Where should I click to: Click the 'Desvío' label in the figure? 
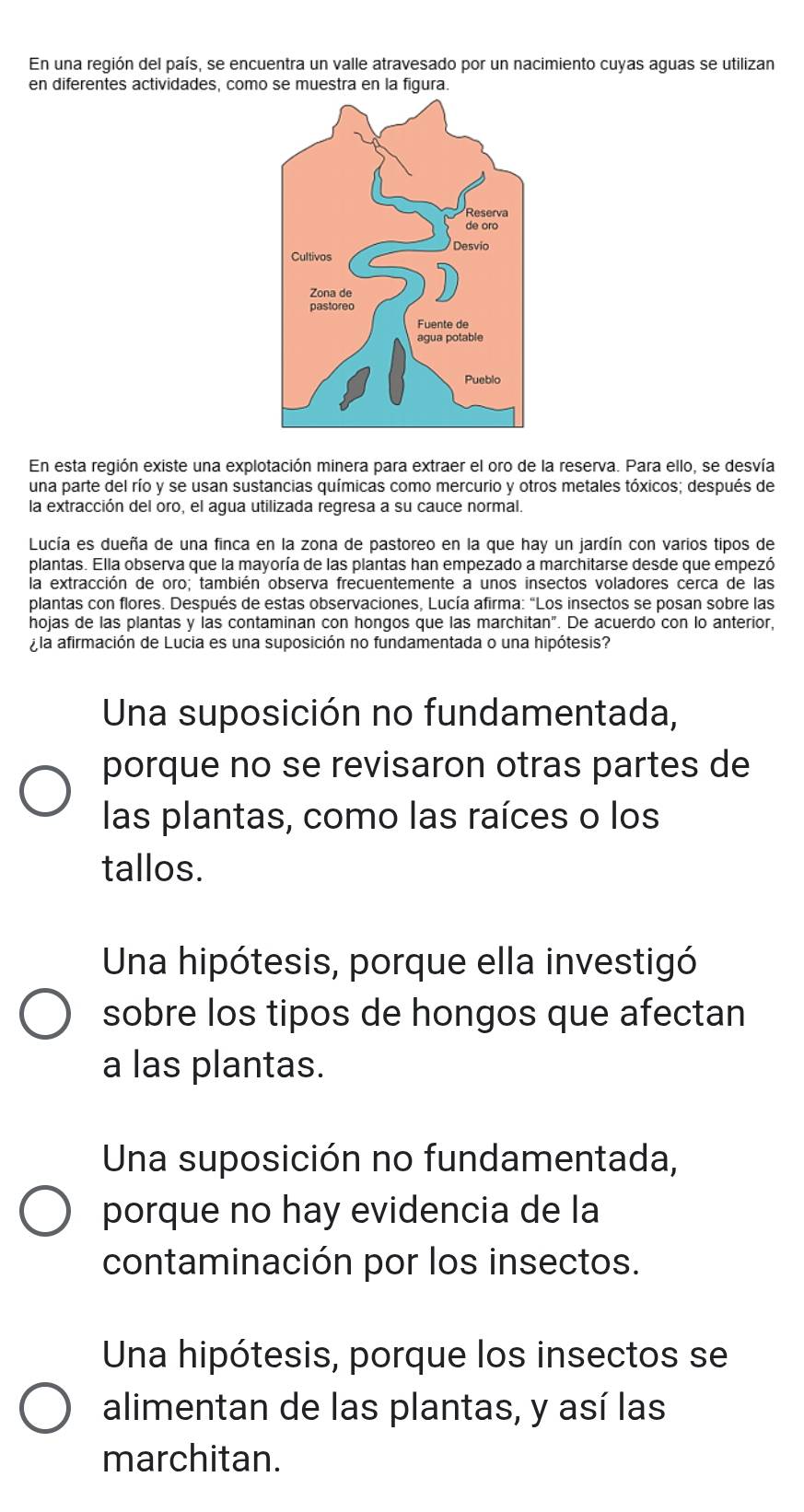[472, 245]
